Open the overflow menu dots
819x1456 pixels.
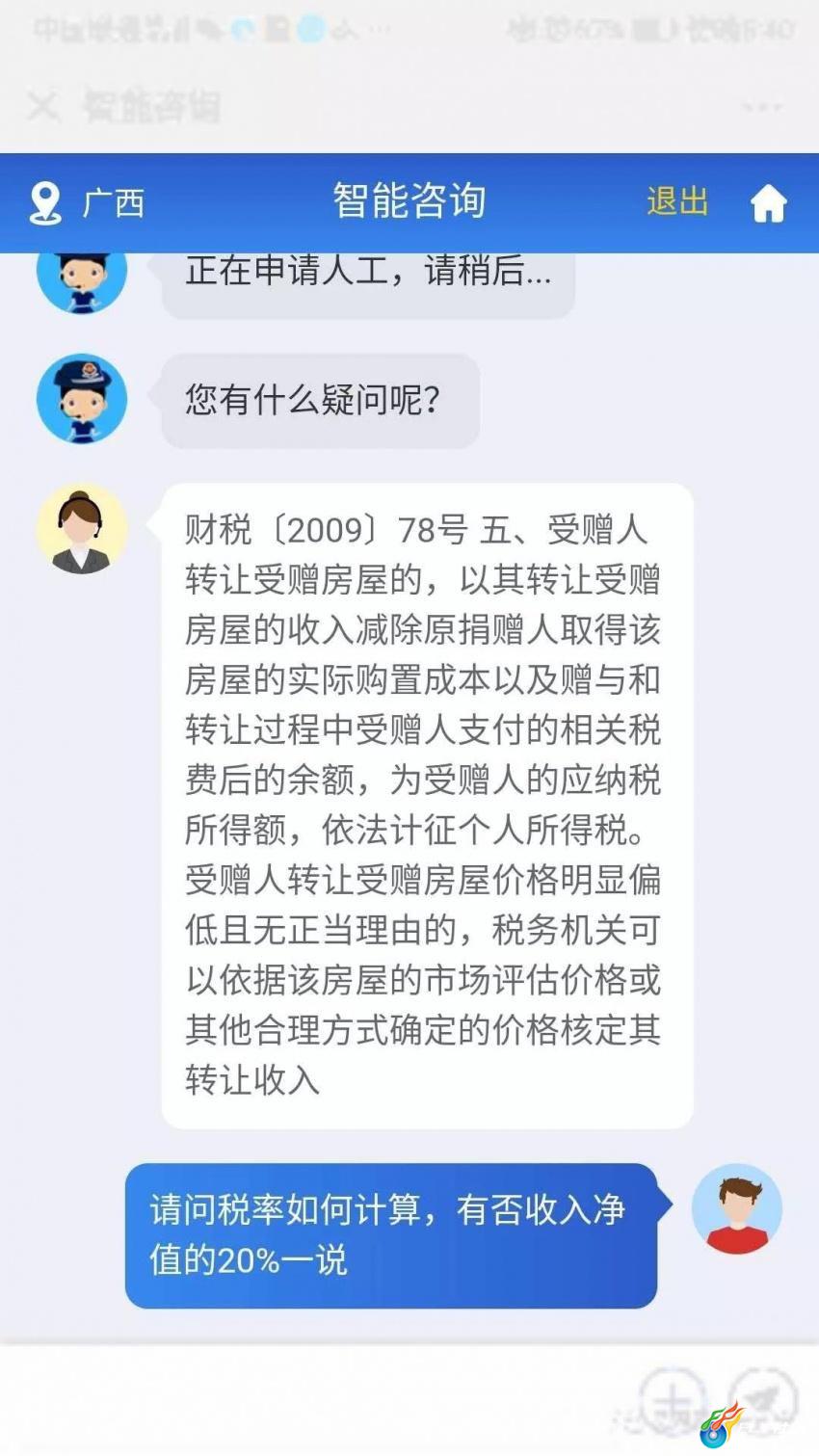761,106
